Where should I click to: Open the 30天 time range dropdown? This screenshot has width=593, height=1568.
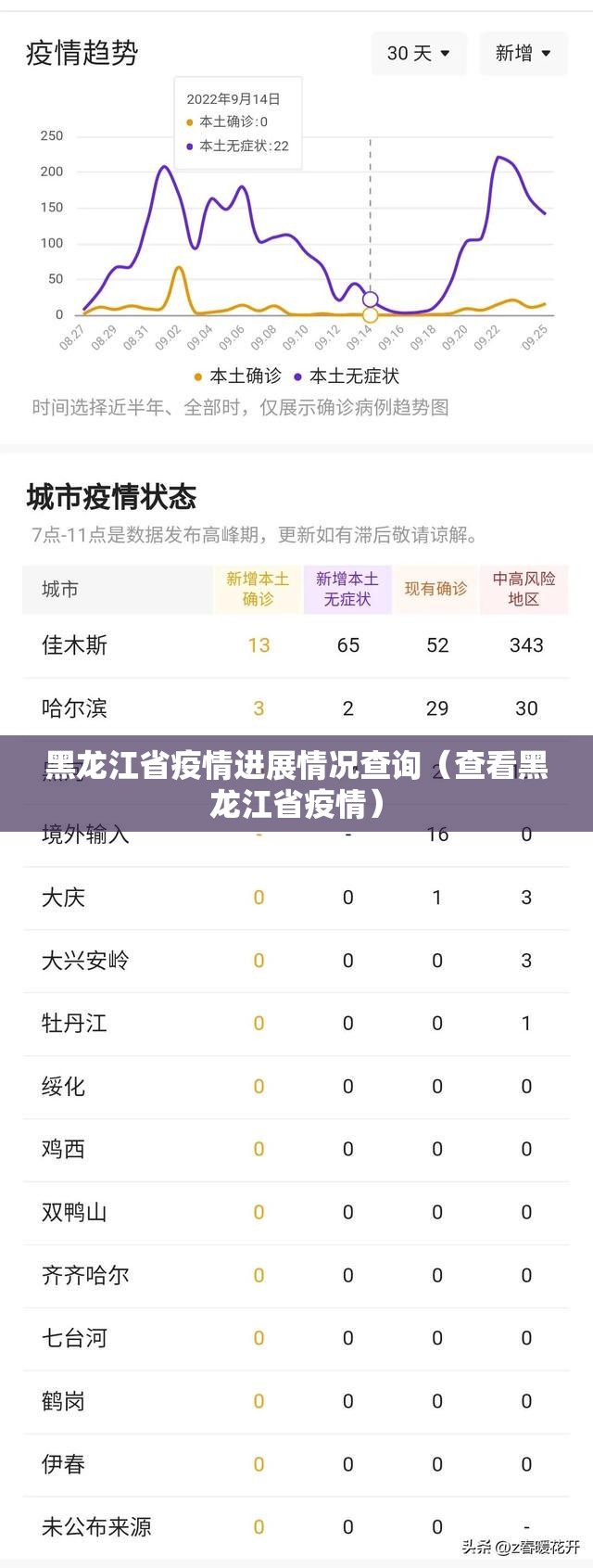[x=419, y=54]
